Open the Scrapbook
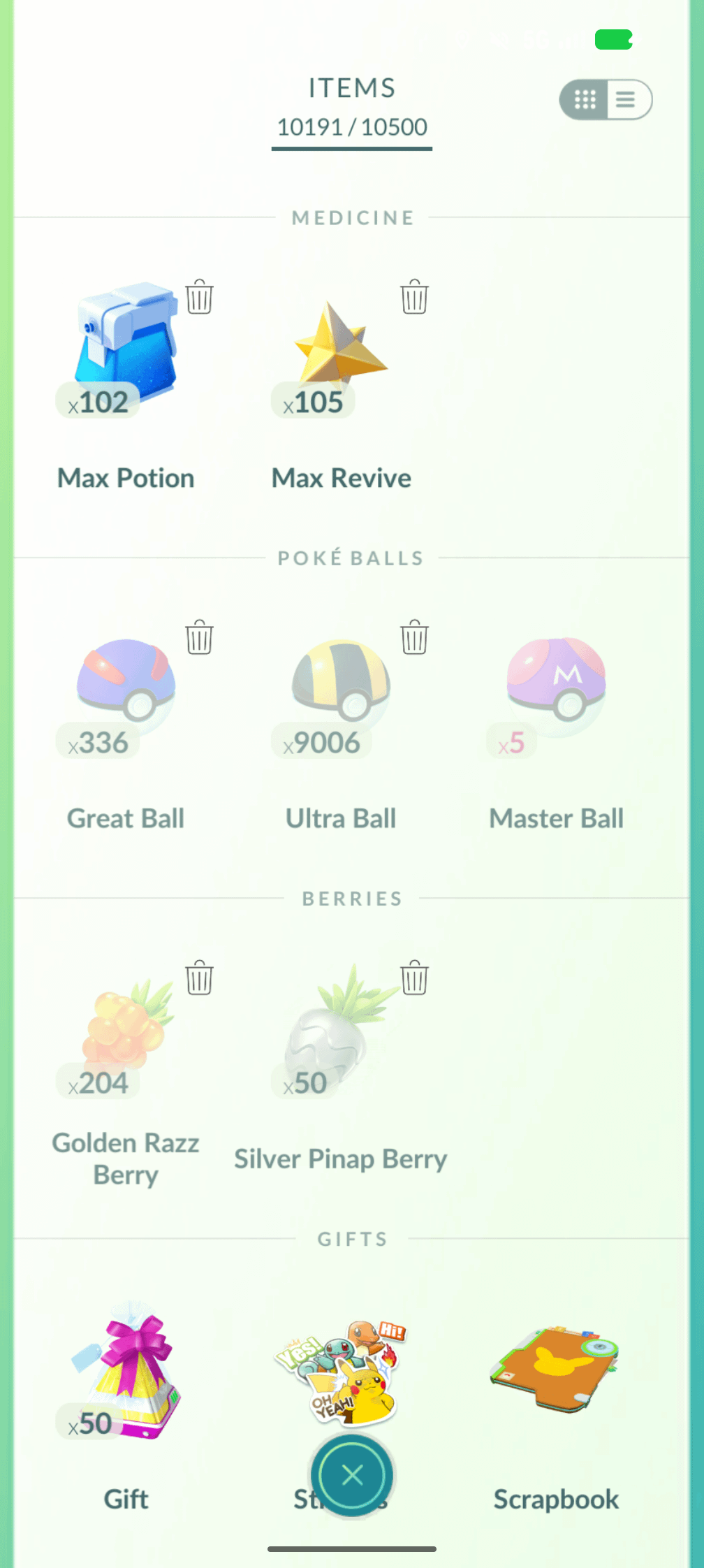Viewport: 704px width, 1568px height. coord(556,1370)
